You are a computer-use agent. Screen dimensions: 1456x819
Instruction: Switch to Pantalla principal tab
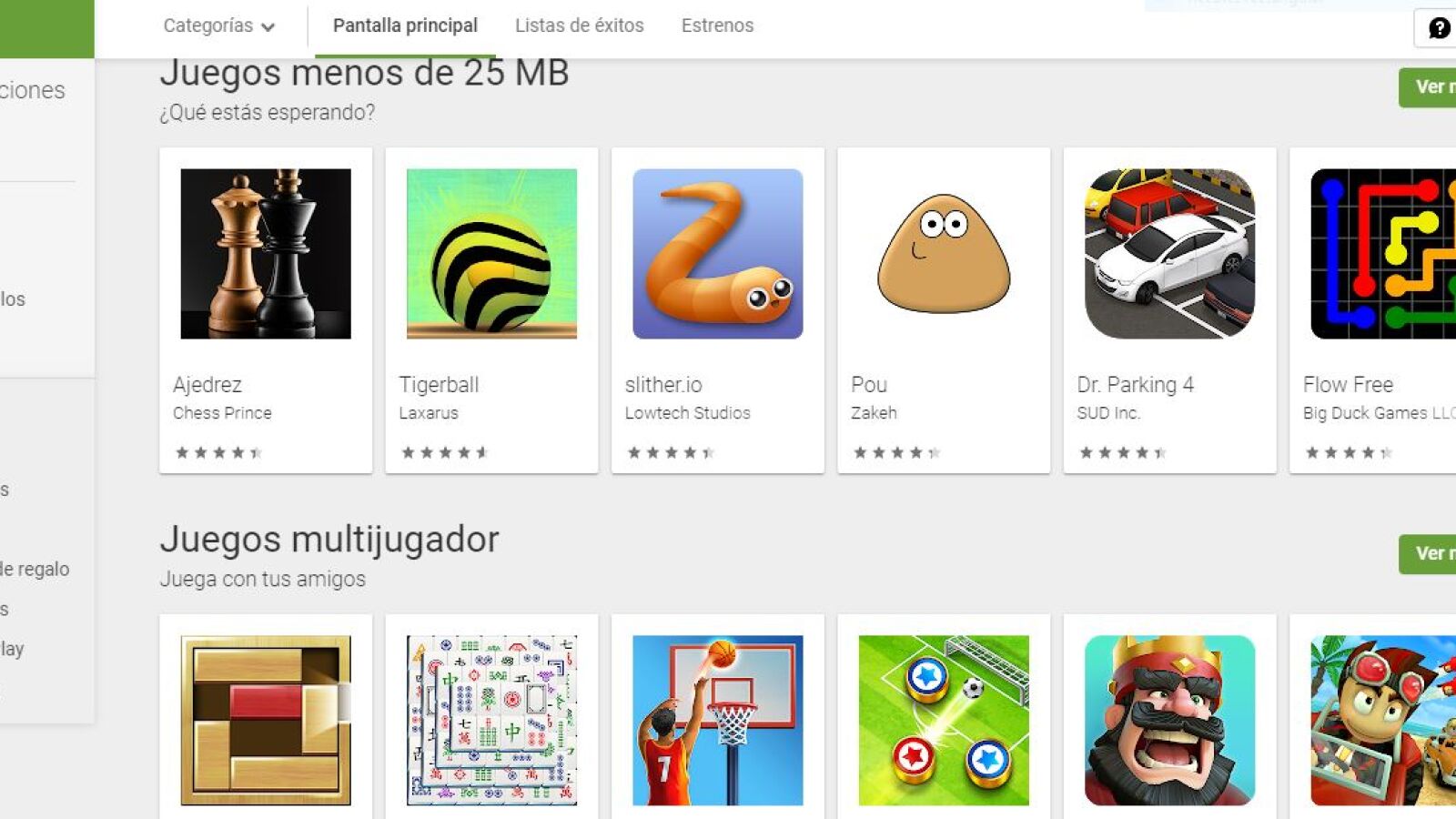405,25
